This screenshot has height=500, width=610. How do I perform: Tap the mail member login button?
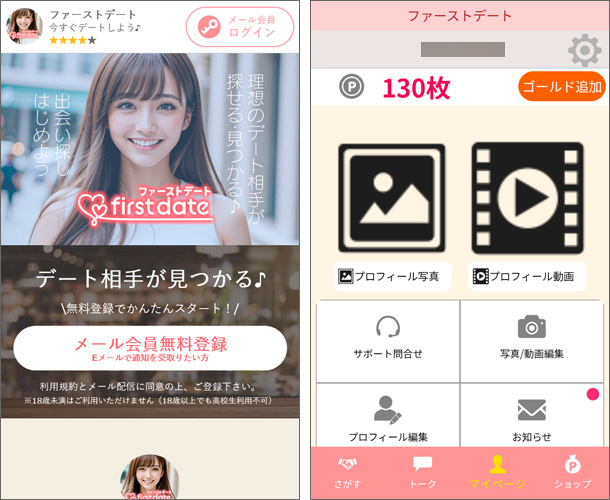click(x=239, y=26)
